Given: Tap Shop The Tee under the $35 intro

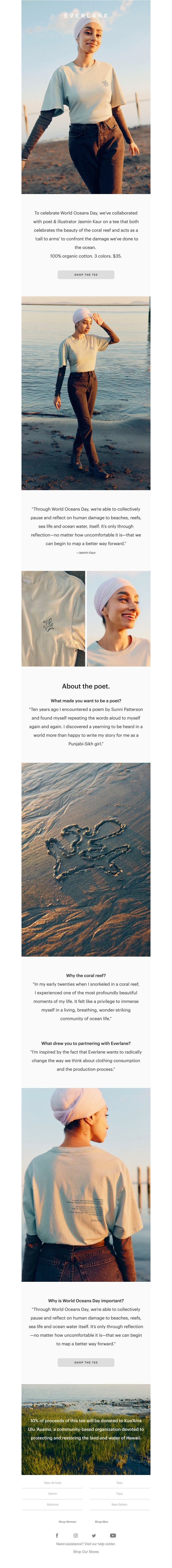Looking at the screenshot, I should pos(86,275).
